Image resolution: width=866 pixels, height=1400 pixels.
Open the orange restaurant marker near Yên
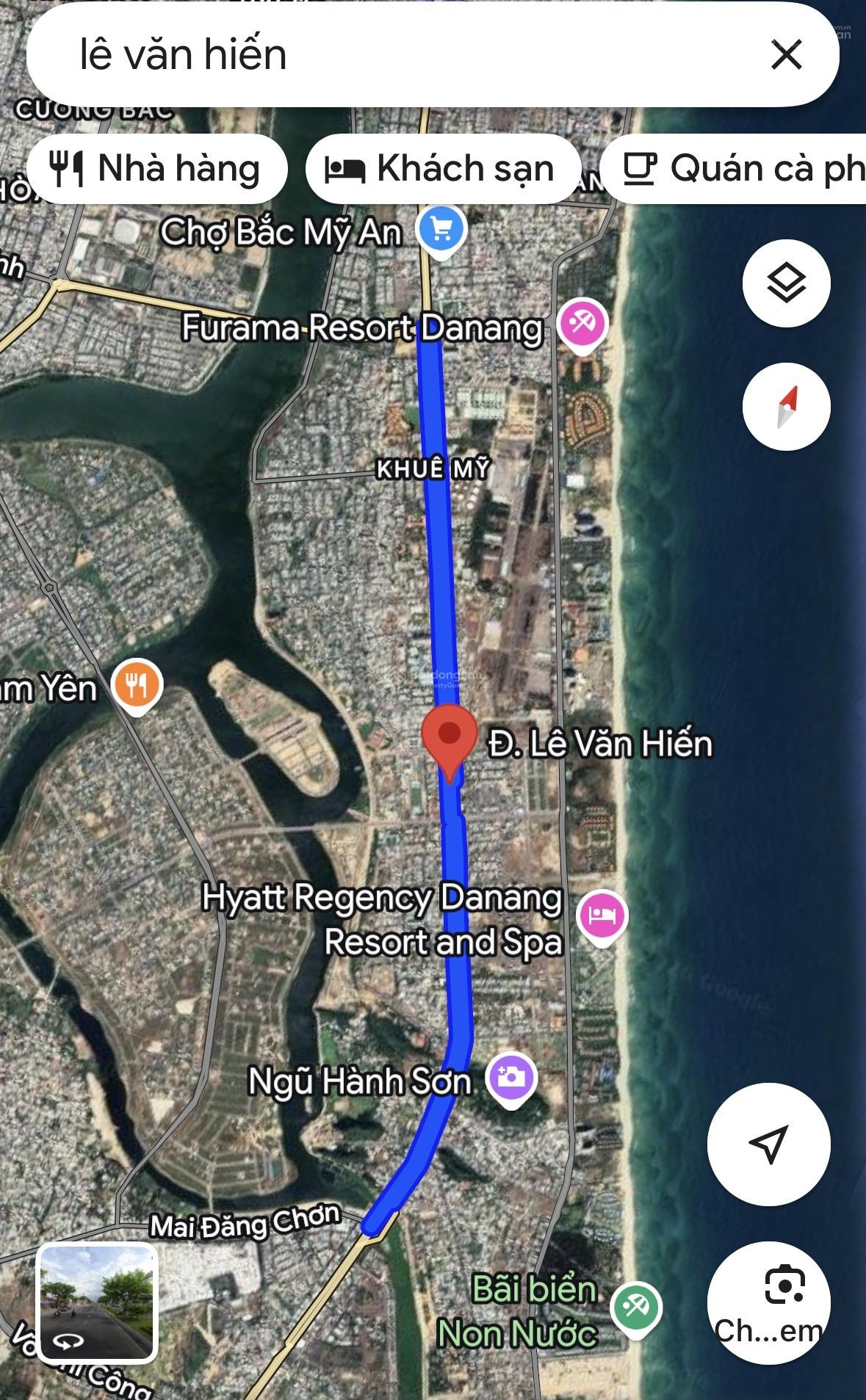pos(137,686)
